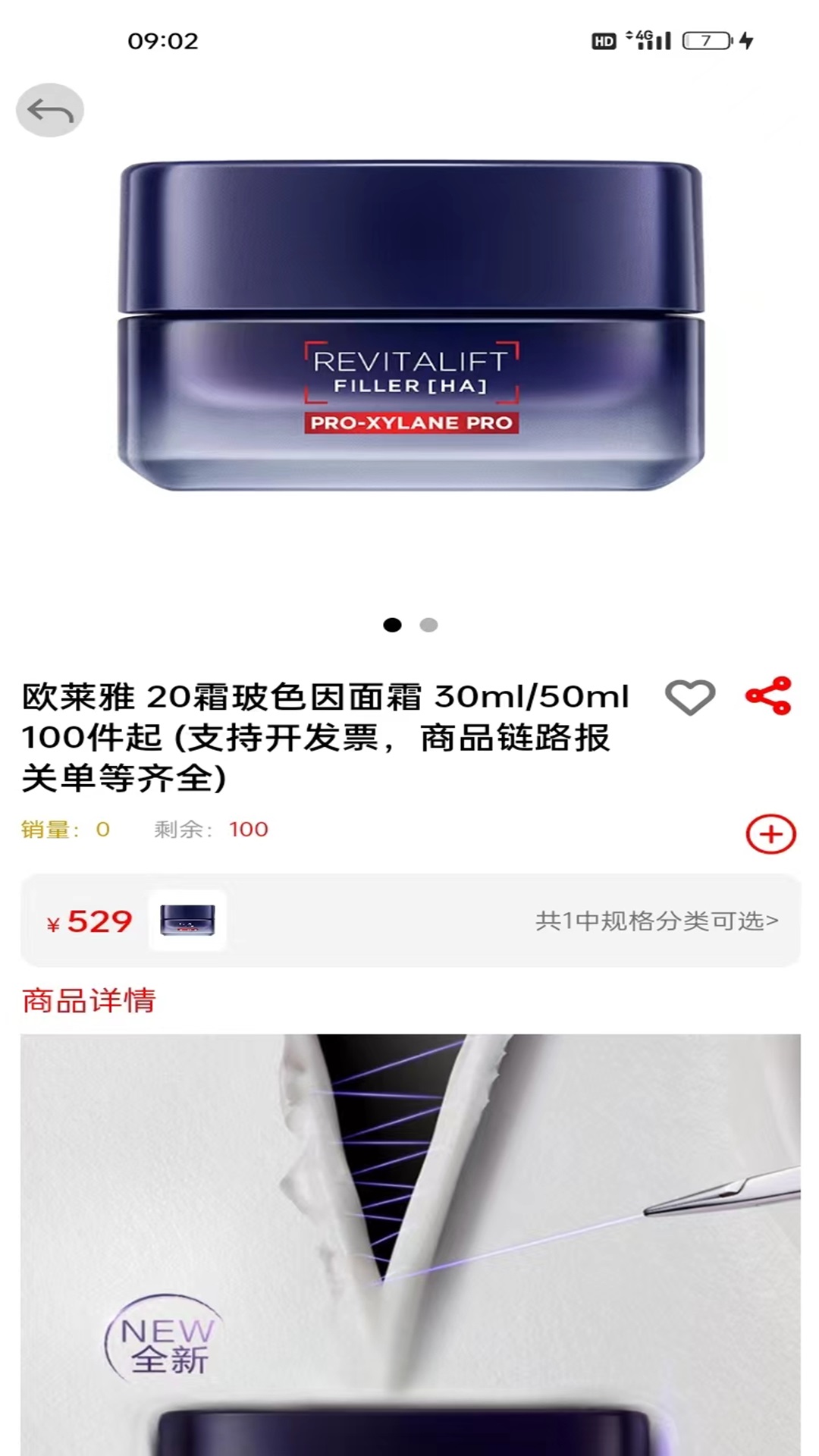Share this product listing

point(769,696)
